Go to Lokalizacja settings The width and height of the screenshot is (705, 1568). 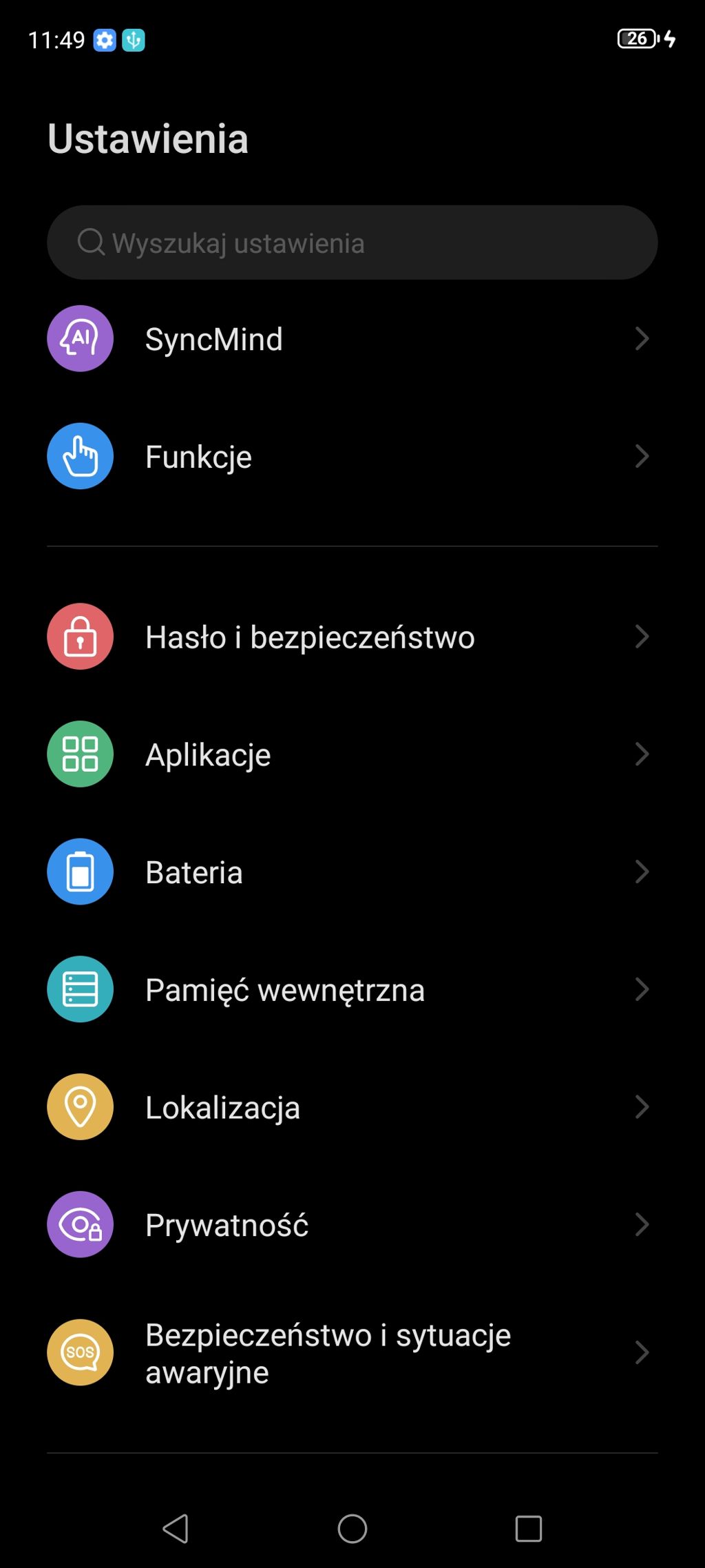pos(351,1107)
